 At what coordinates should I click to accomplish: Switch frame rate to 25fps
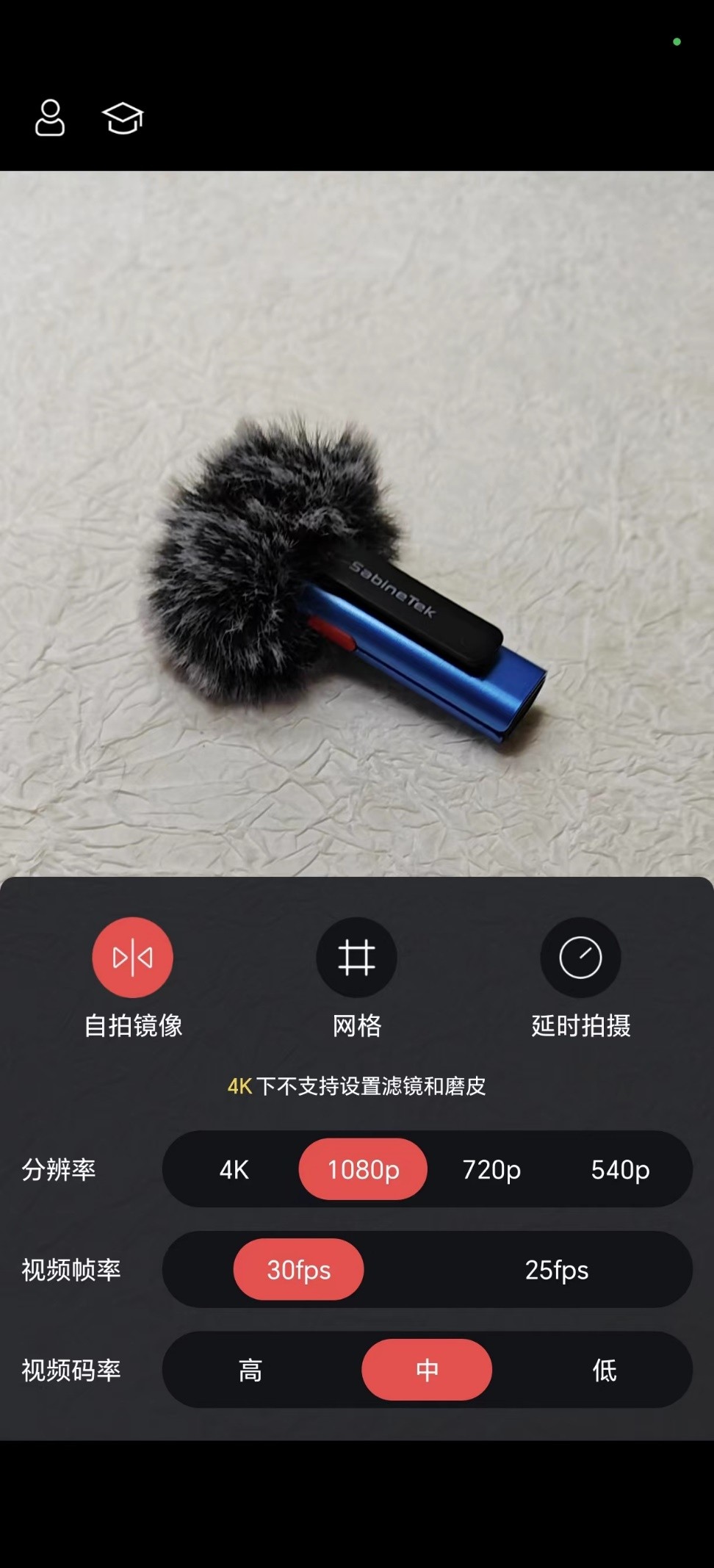(x=556, y=1270)
